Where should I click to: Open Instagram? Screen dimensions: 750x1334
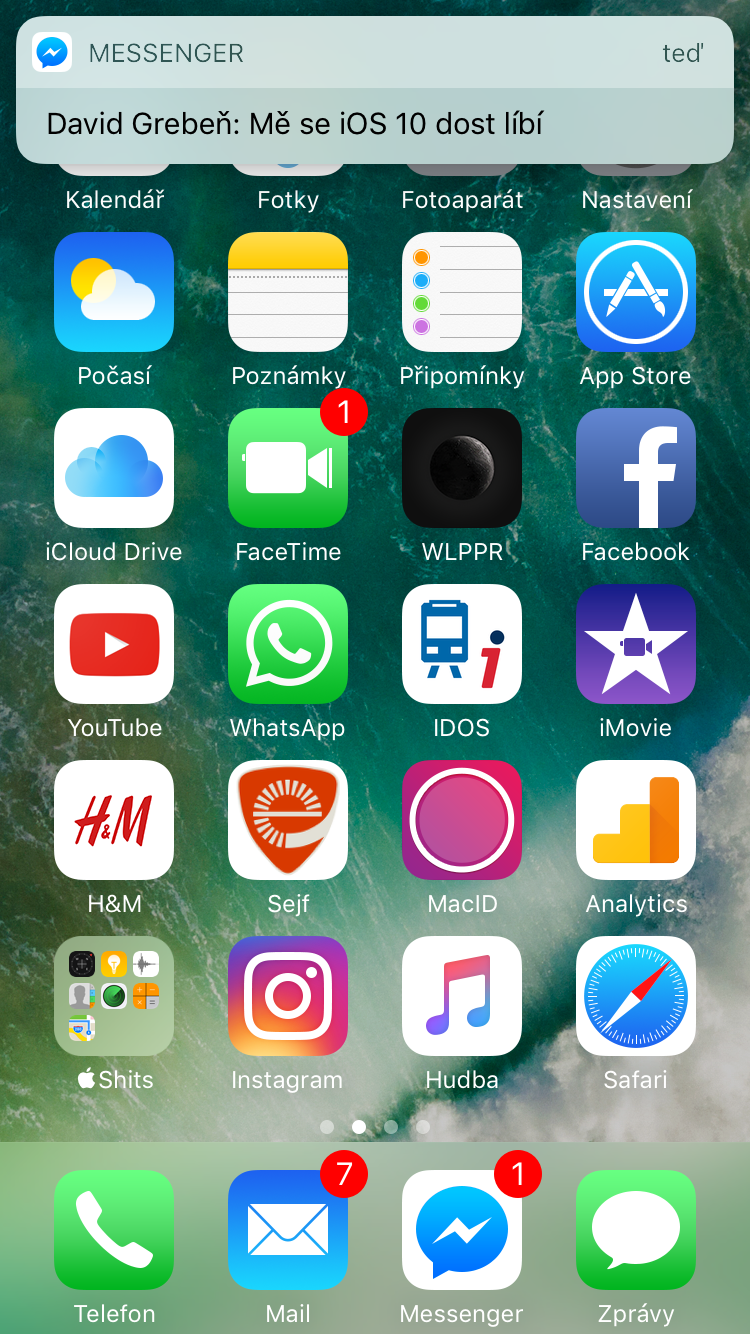[x=288, y=996]
